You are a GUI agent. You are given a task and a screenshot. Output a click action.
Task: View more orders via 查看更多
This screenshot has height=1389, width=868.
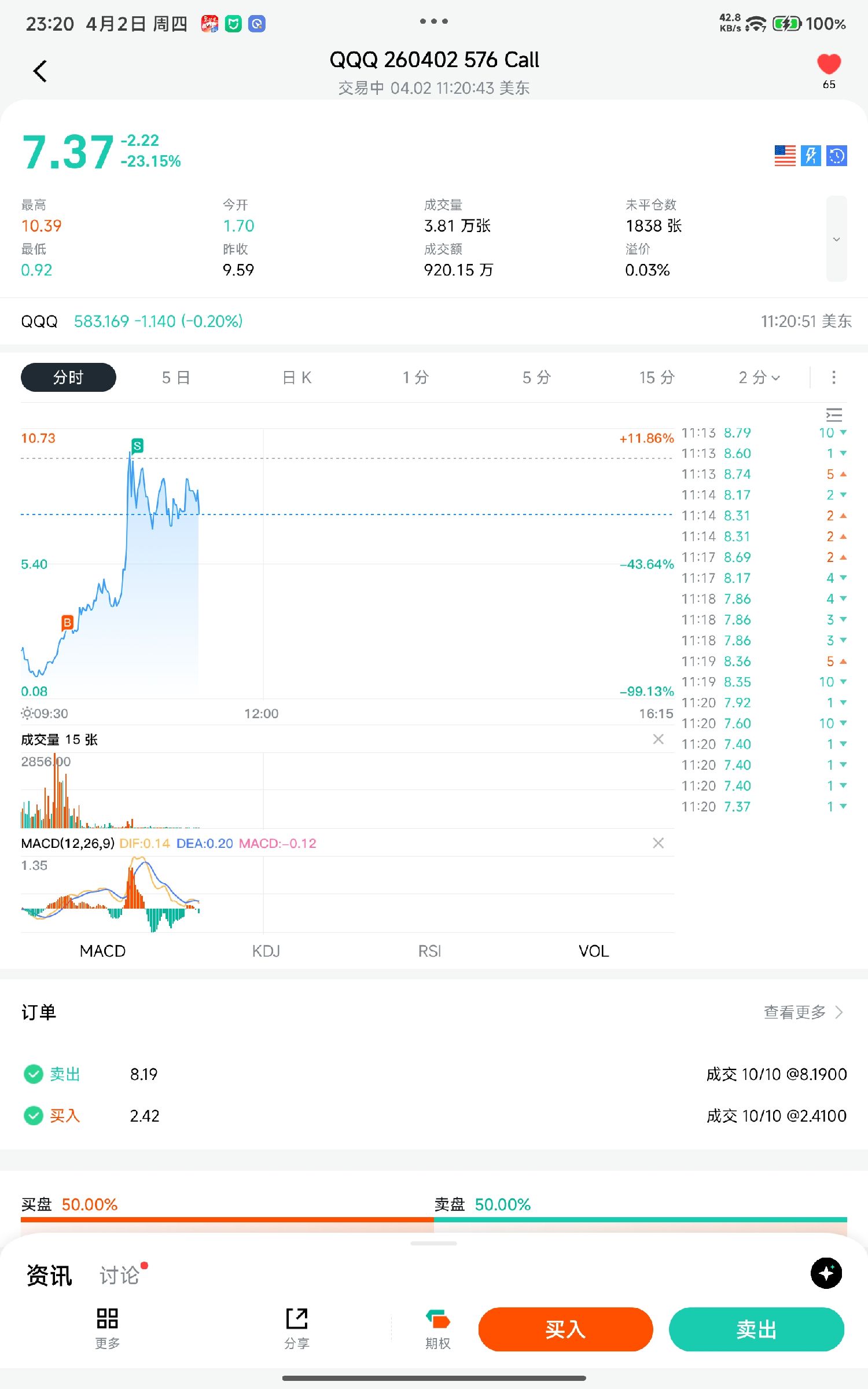click(x=803, y=1012)
